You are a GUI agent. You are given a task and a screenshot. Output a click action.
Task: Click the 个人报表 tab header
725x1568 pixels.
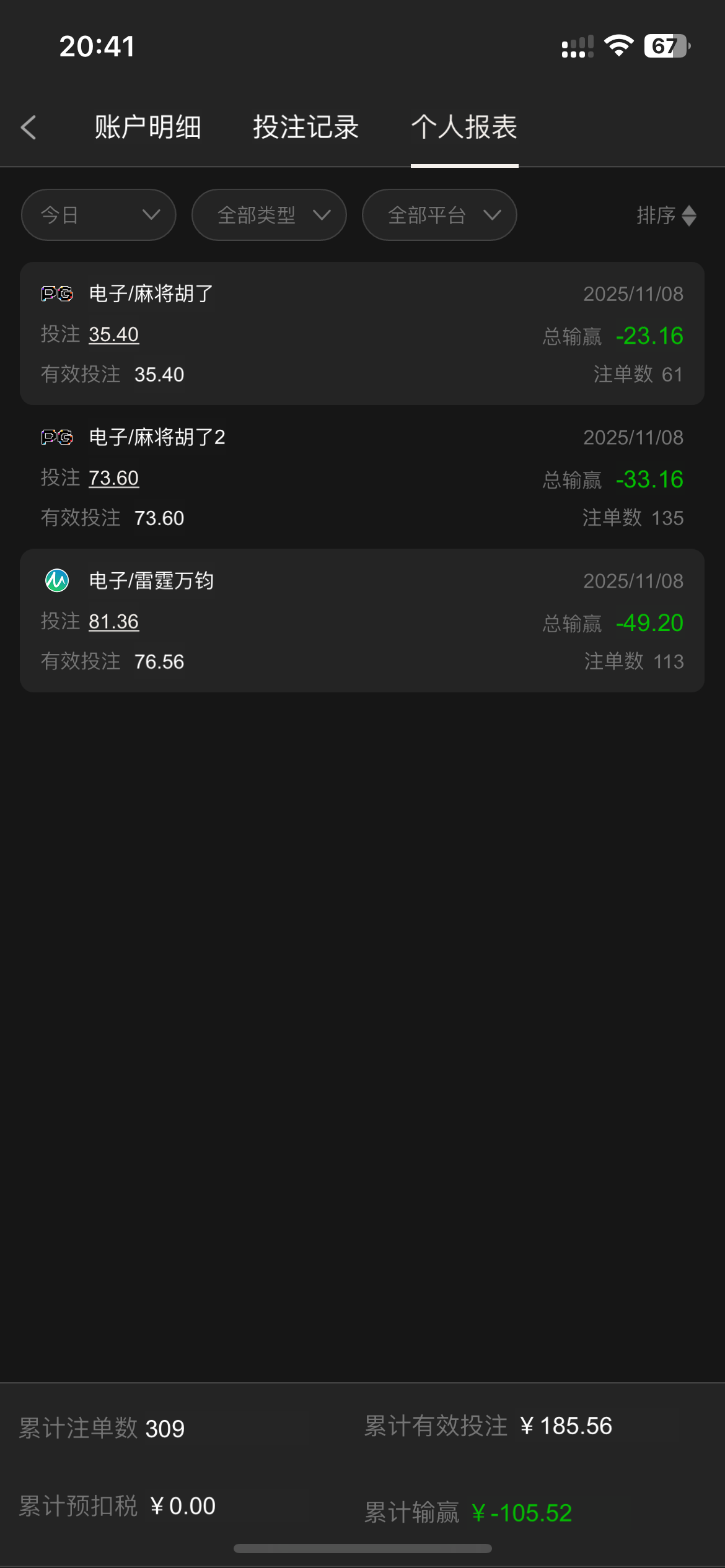[464, 127]
